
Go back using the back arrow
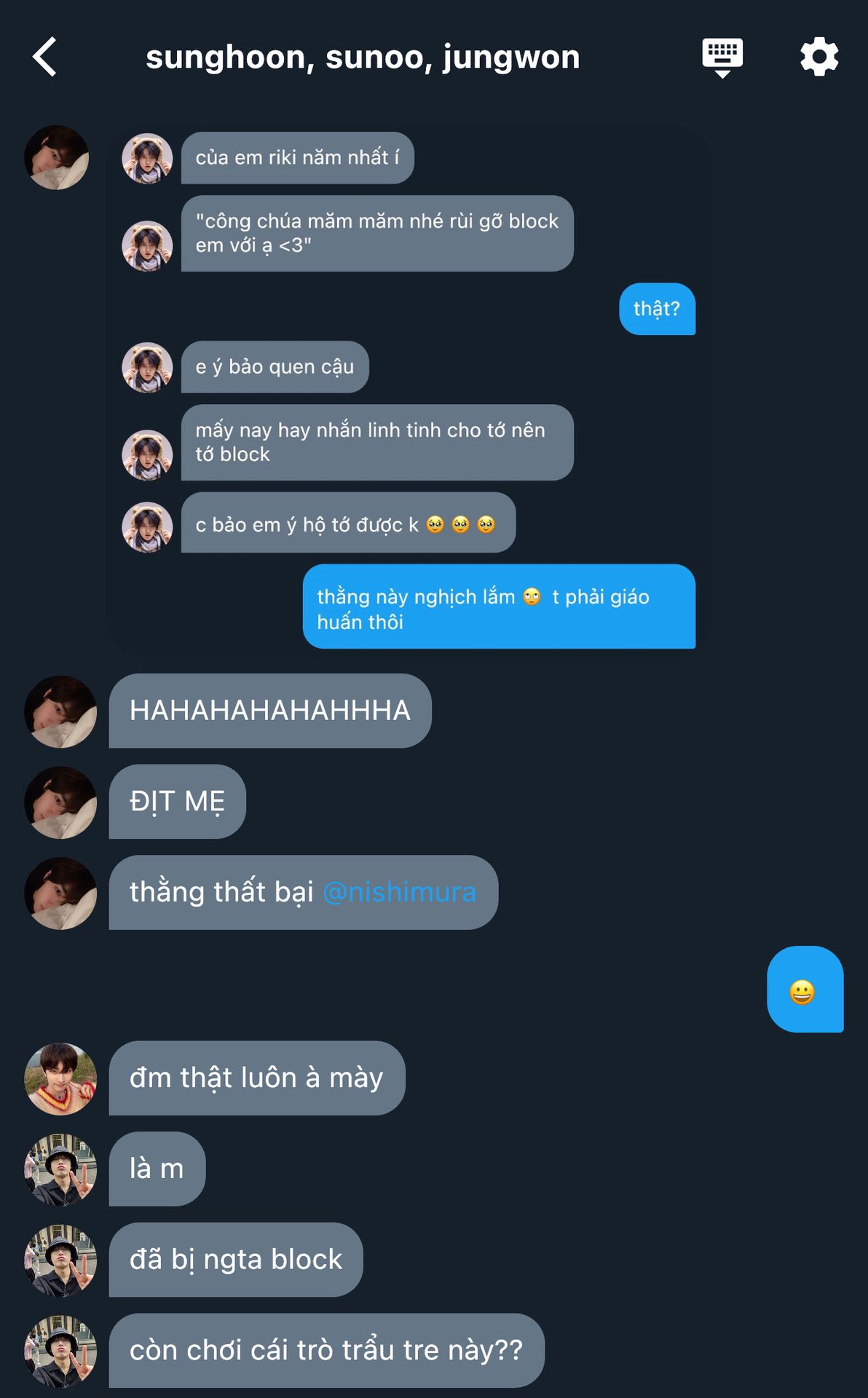45,57
